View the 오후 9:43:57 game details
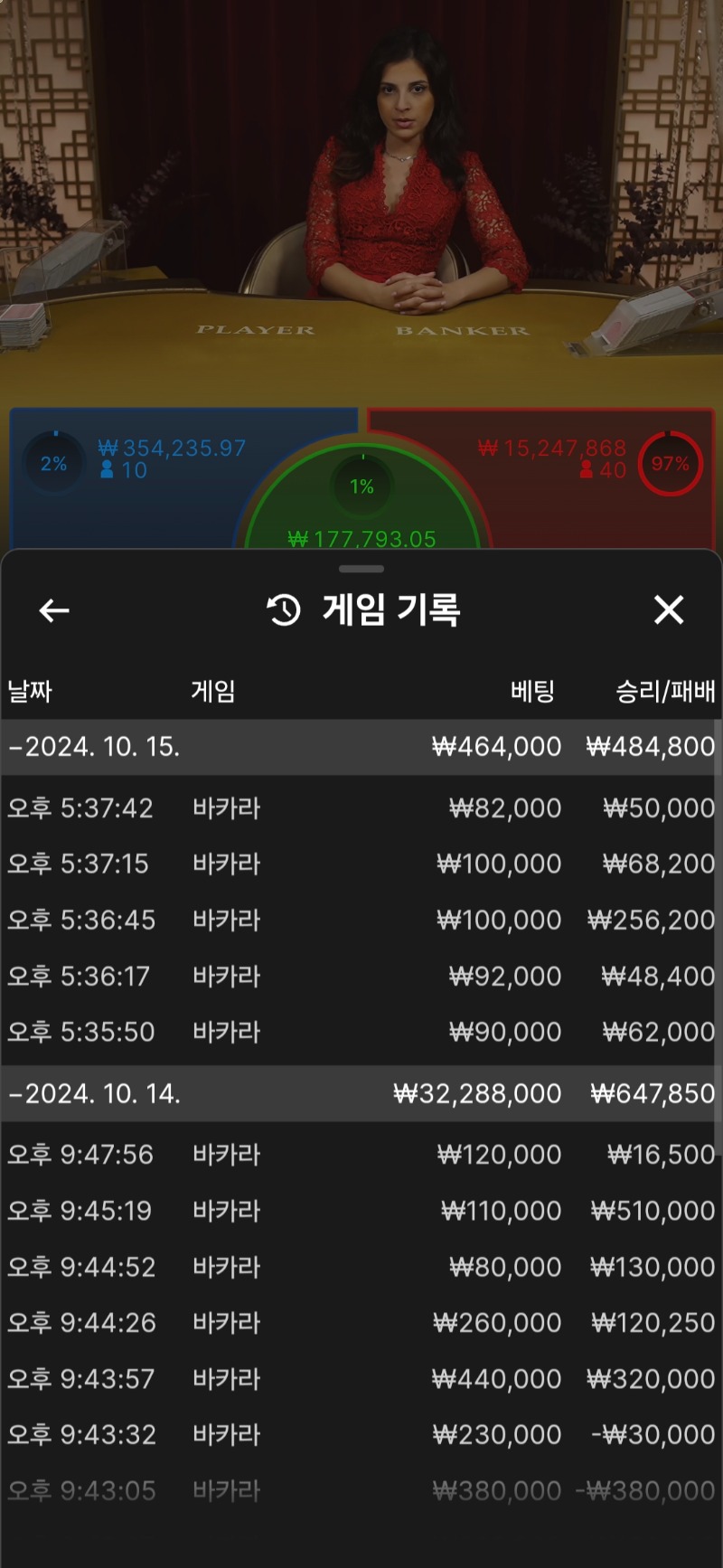 [360, 1379]
